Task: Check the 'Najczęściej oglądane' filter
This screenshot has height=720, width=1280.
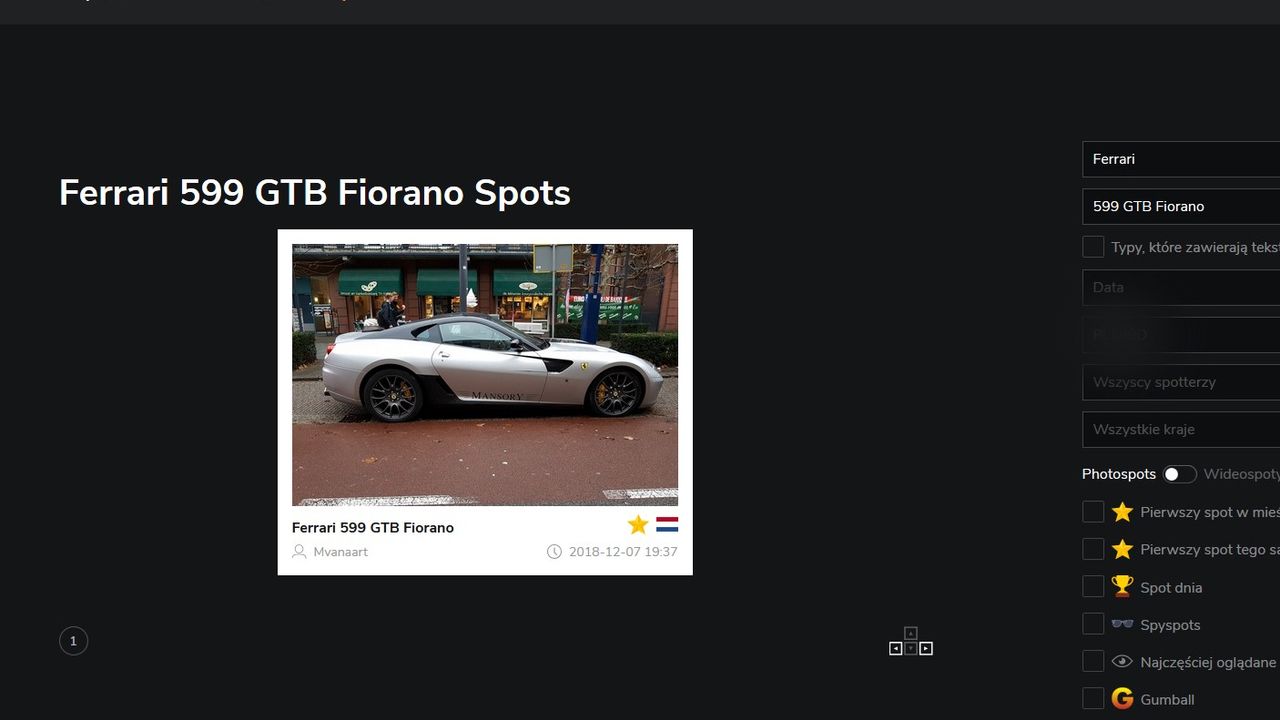Action: click(1093, 661)
